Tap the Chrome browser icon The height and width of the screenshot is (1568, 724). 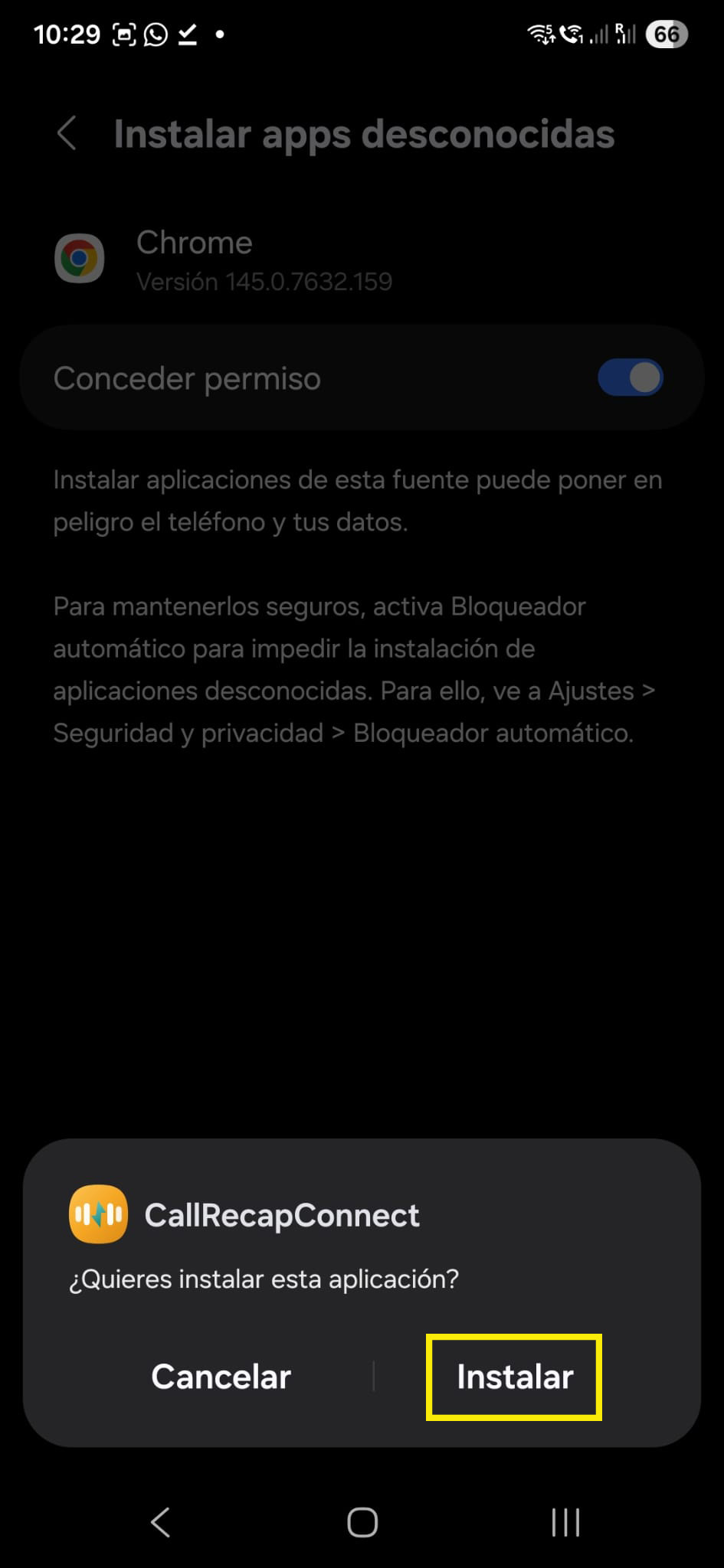click(80, 258)
